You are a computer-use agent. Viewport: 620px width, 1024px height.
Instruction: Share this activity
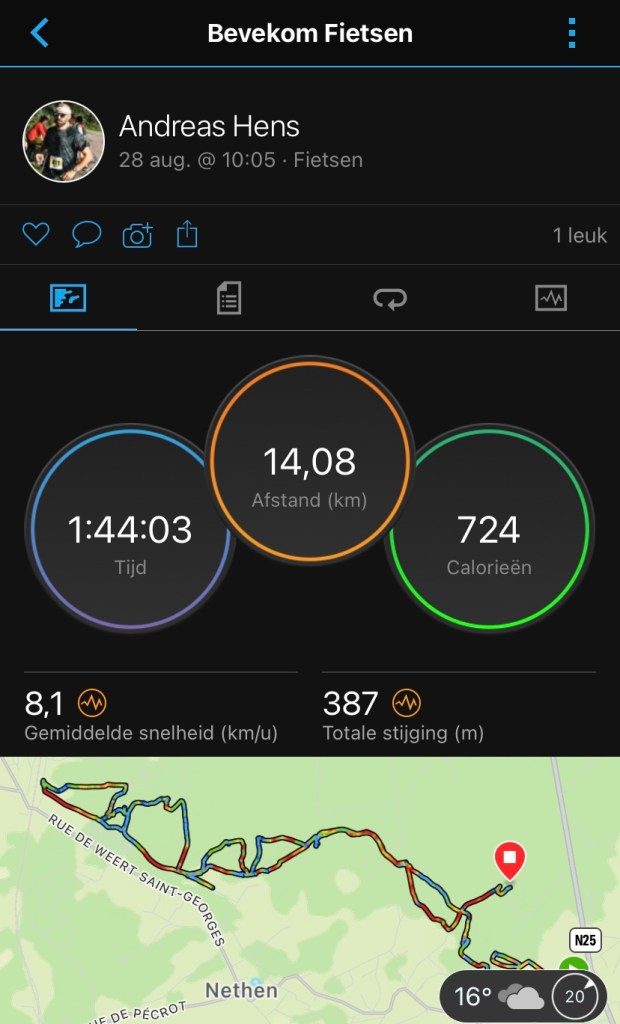tap(187, 235)
